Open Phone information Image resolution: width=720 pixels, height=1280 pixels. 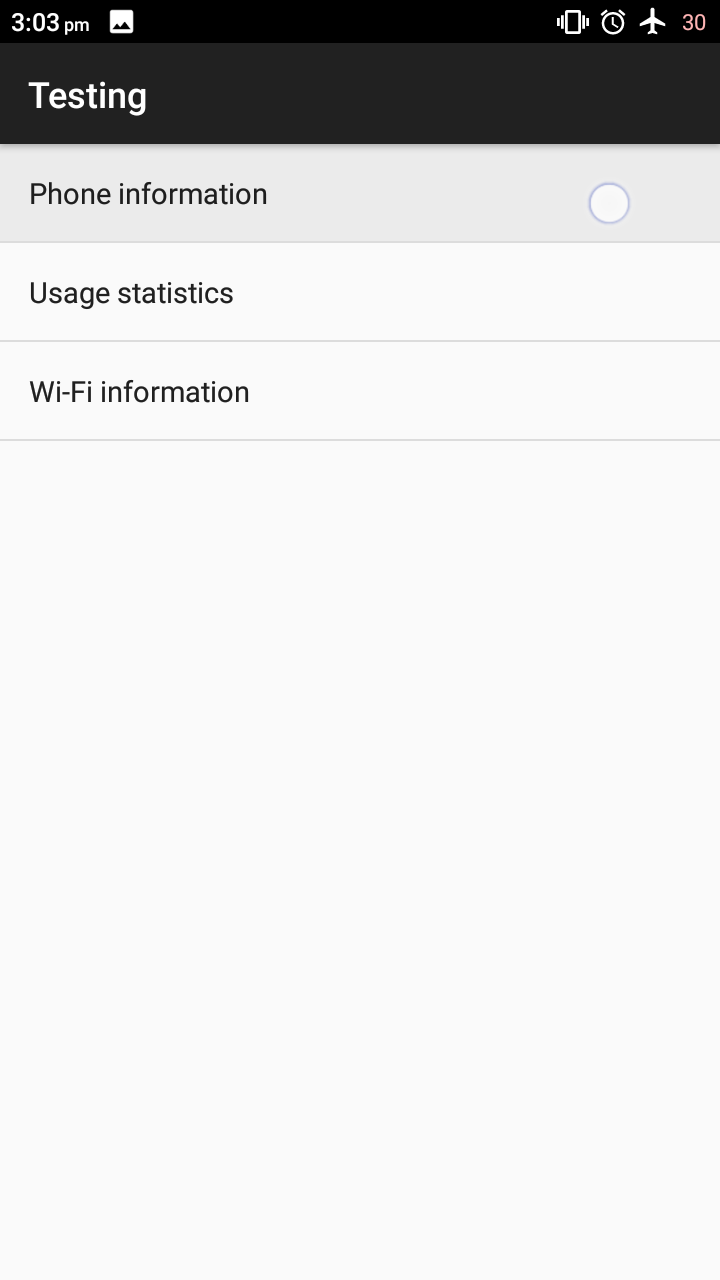click(x=148, y=194)
